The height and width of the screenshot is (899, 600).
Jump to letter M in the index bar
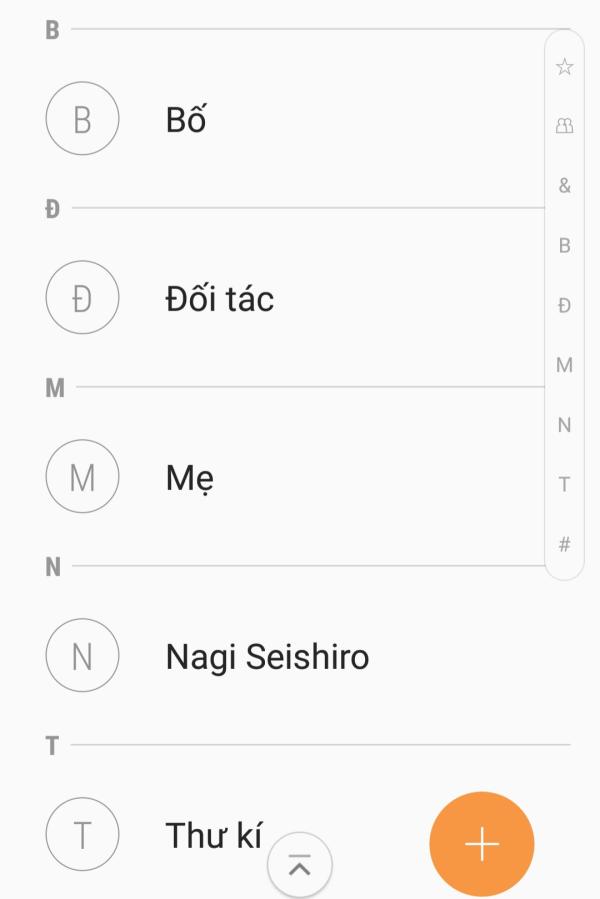(x=564, y=365)
